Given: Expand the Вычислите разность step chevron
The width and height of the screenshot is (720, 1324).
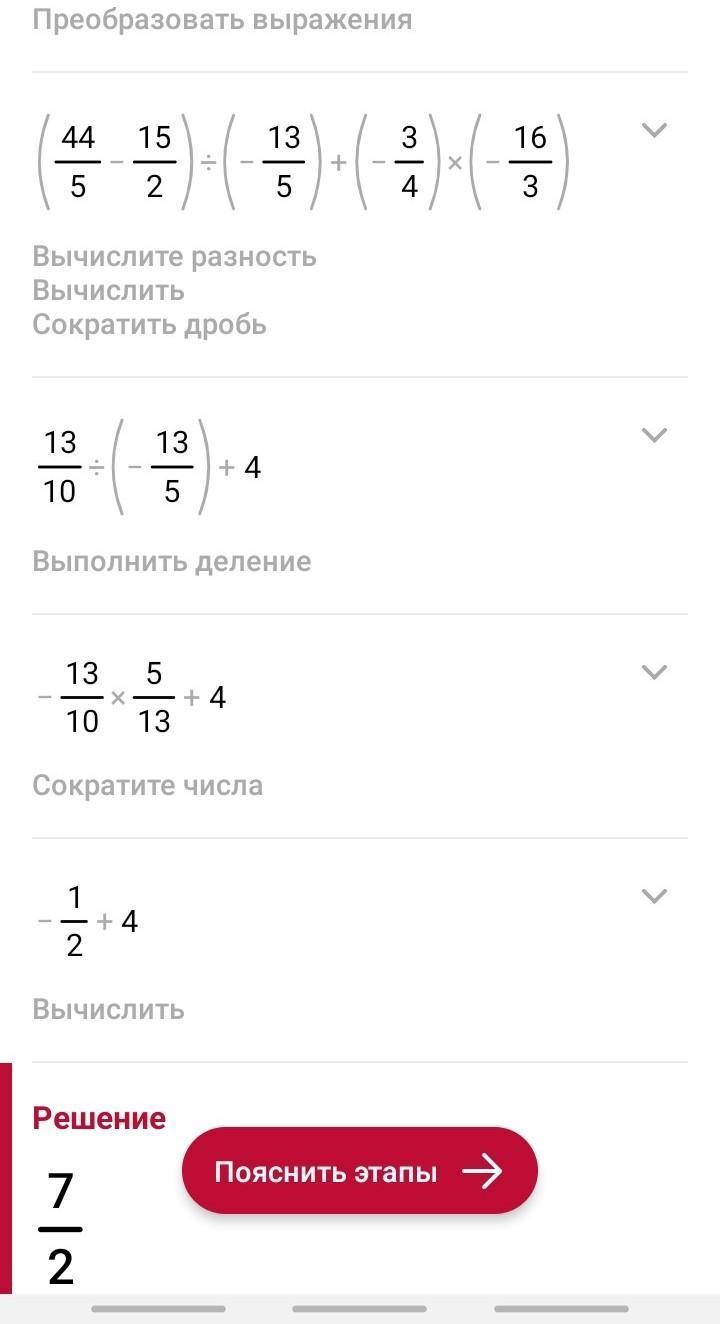Looking at the screenshot, I should click(653, 130).
